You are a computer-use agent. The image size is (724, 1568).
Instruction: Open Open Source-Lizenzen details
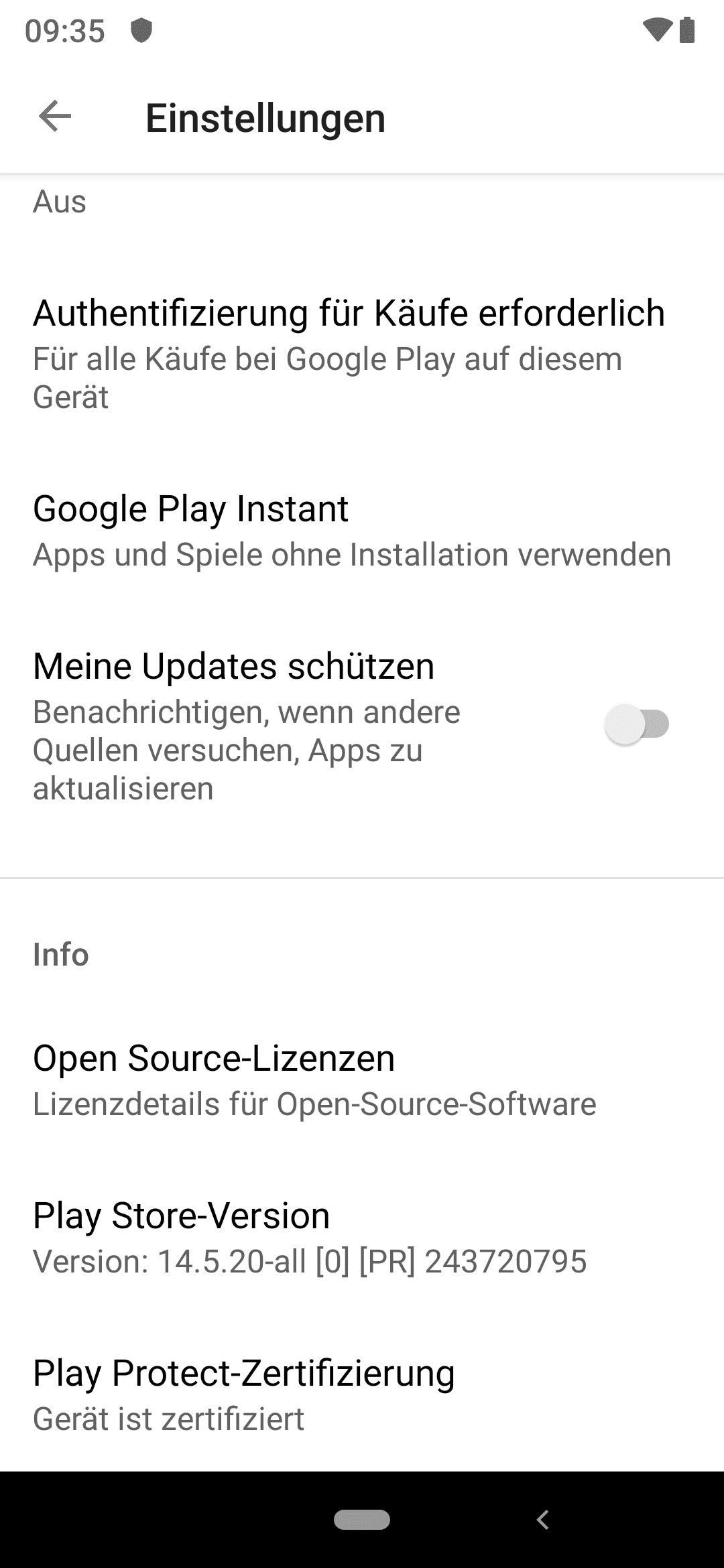pos(362,1080)
